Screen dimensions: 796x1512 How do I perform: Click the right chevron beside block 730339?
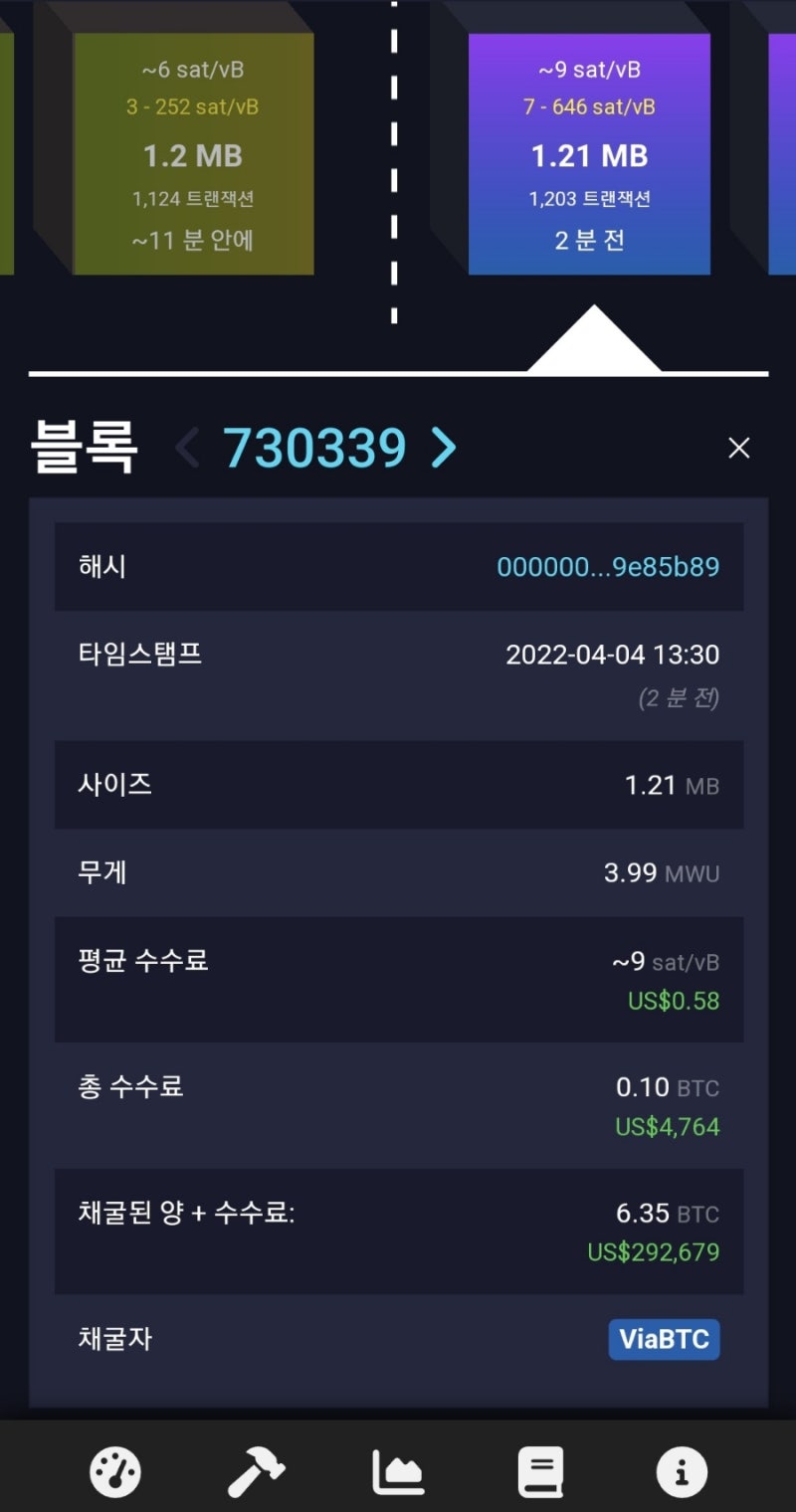point(445,448)
